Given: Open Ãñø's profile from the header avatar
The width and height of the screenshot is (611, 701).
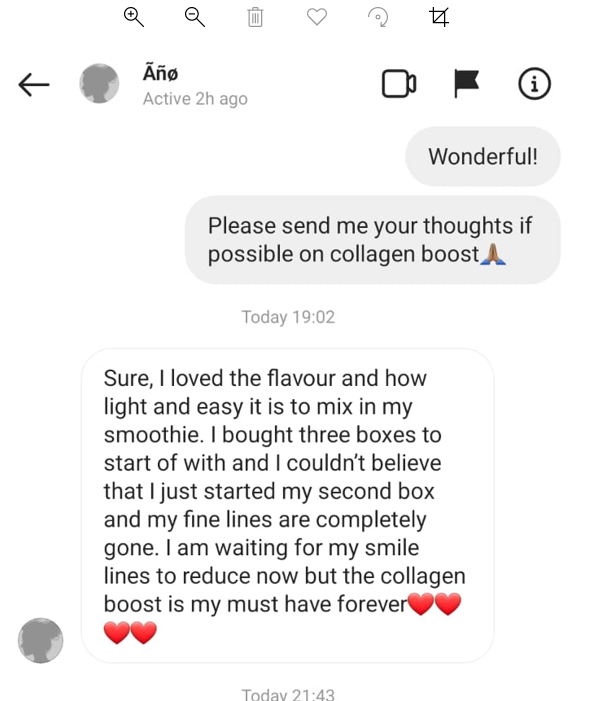Looking at the screenshot, I should [x=99, y=83].
